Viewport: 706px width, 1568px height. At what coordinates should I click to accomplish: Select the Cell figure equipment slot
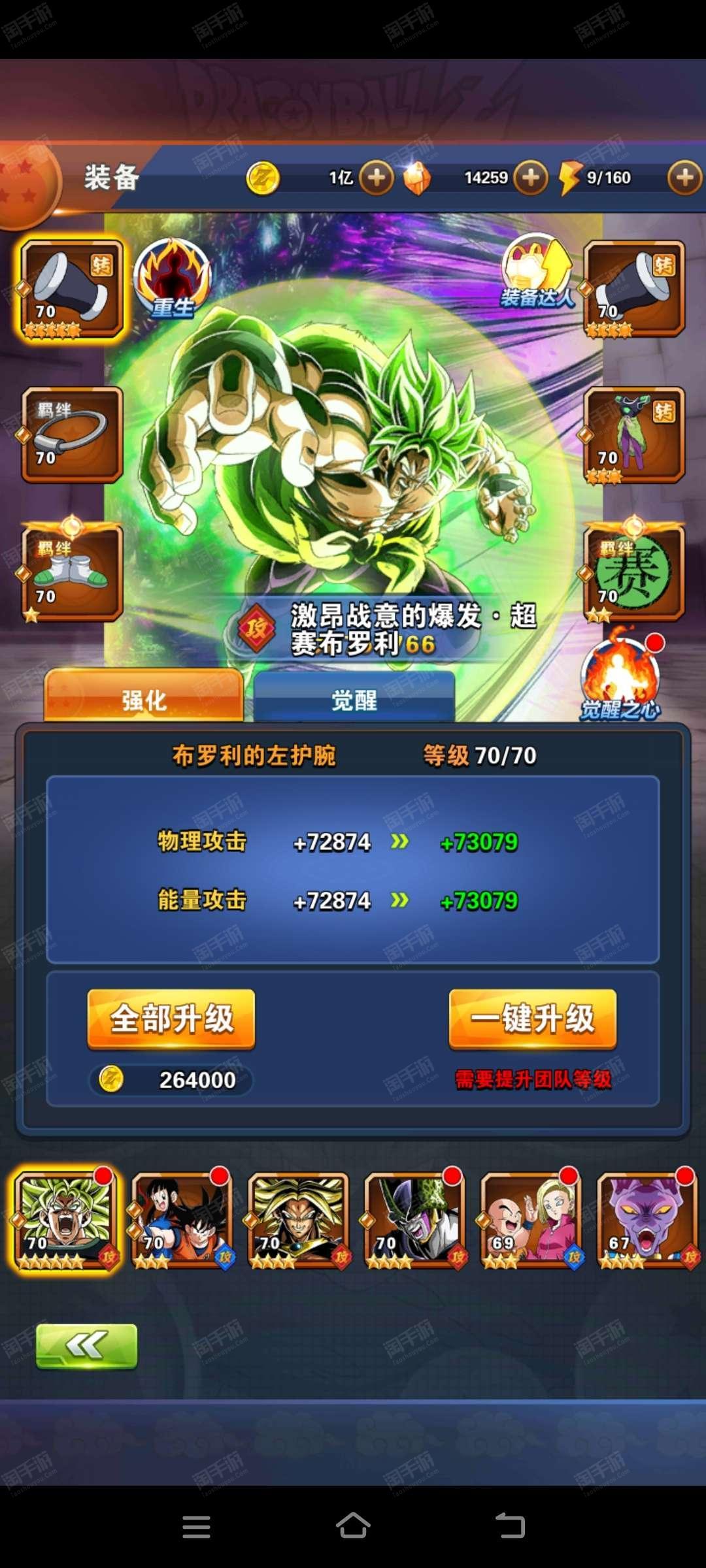633,434
